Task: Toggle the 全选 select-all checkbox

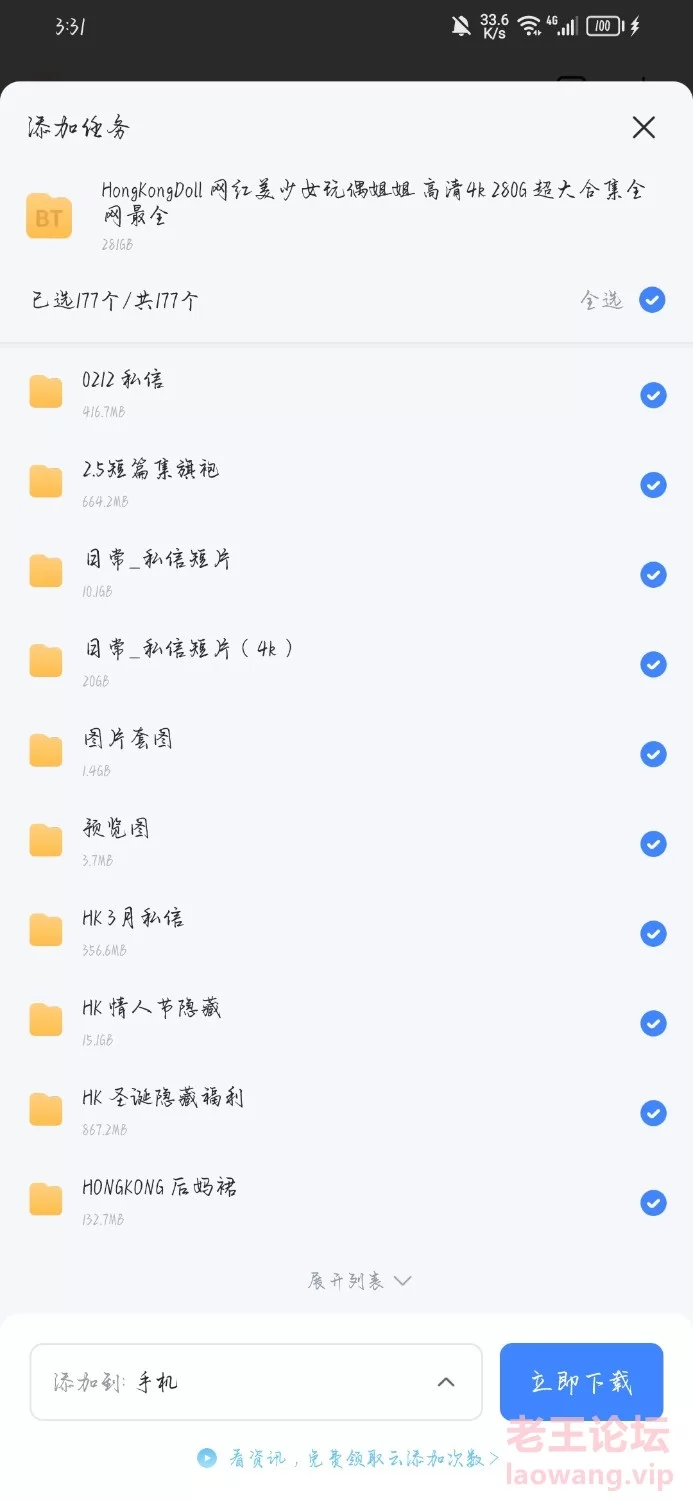Action: click(x=652, y=300)
